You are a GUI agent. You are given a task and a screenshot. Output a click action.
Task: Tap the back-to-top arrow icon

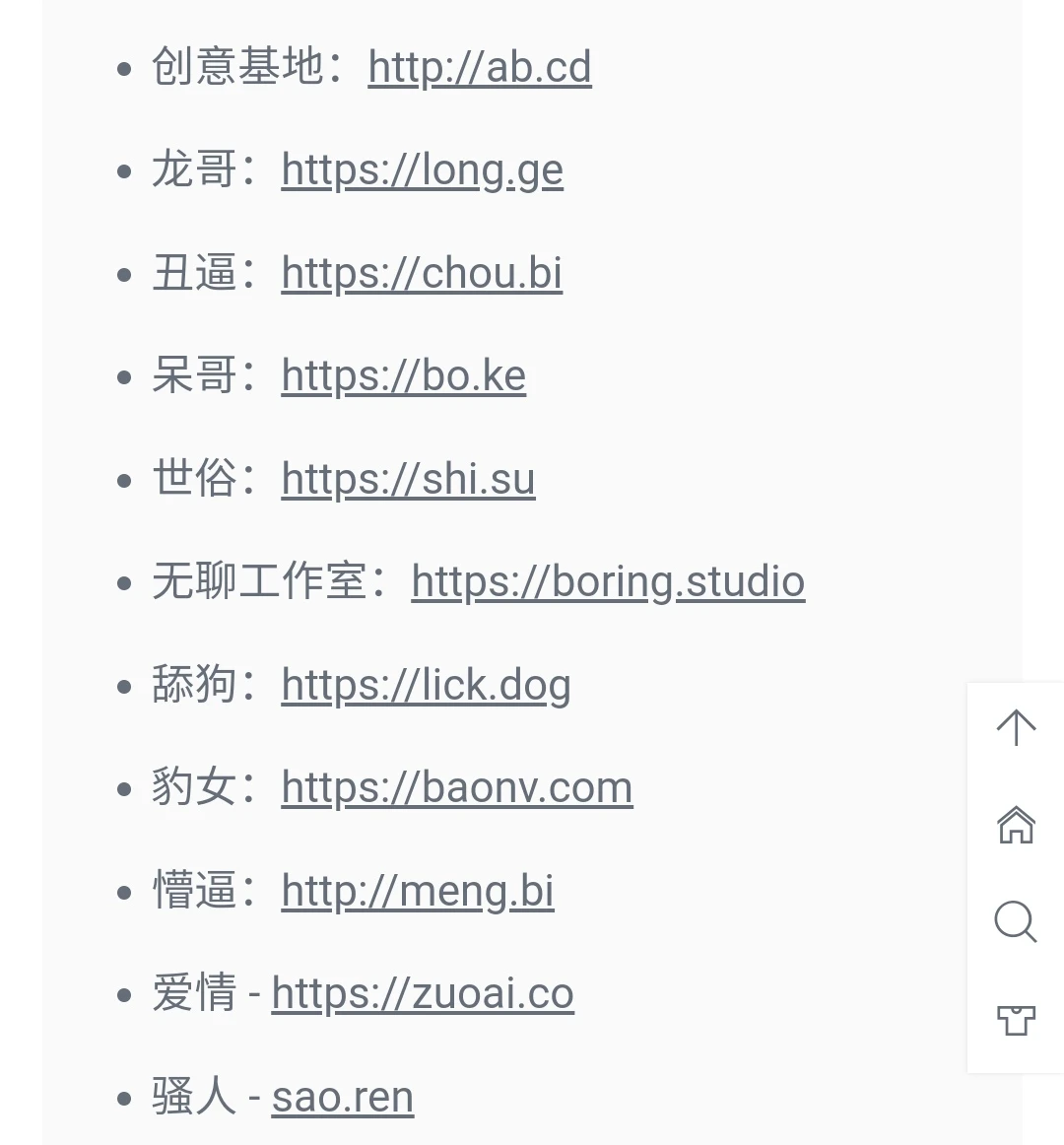[x=1016, y=729]
